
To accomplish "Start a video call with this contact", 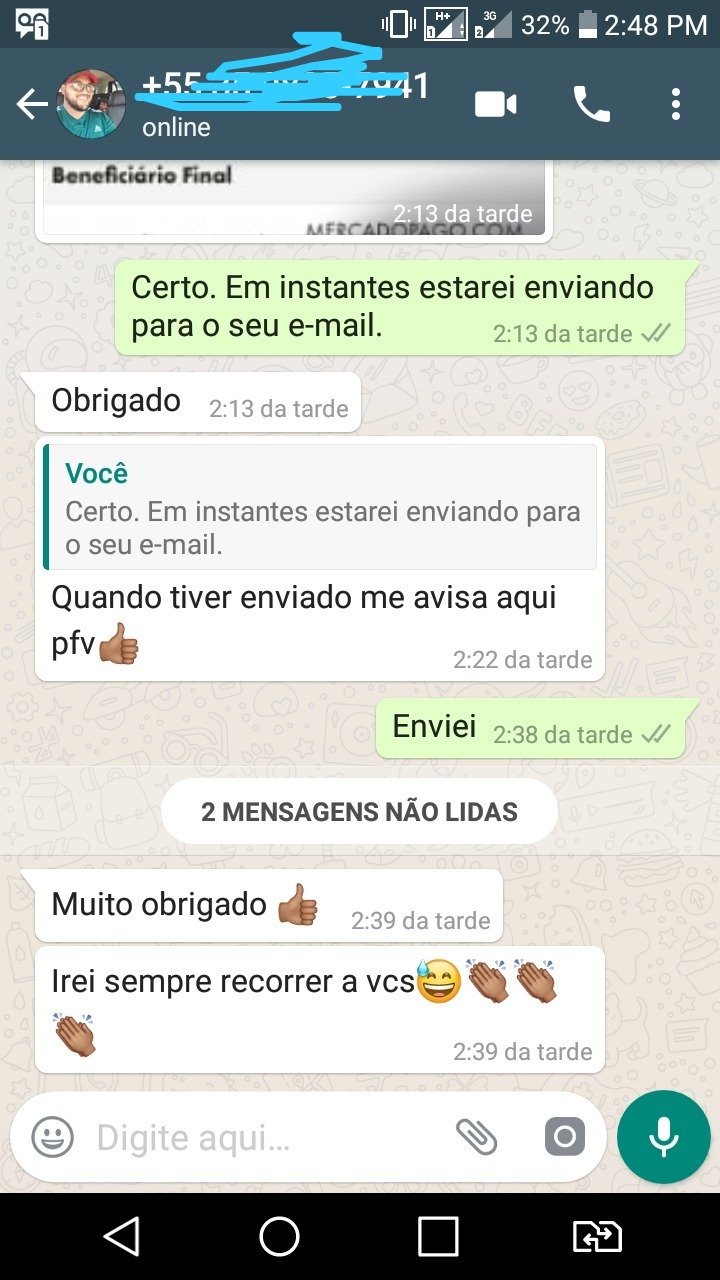I will click(496, 104).
